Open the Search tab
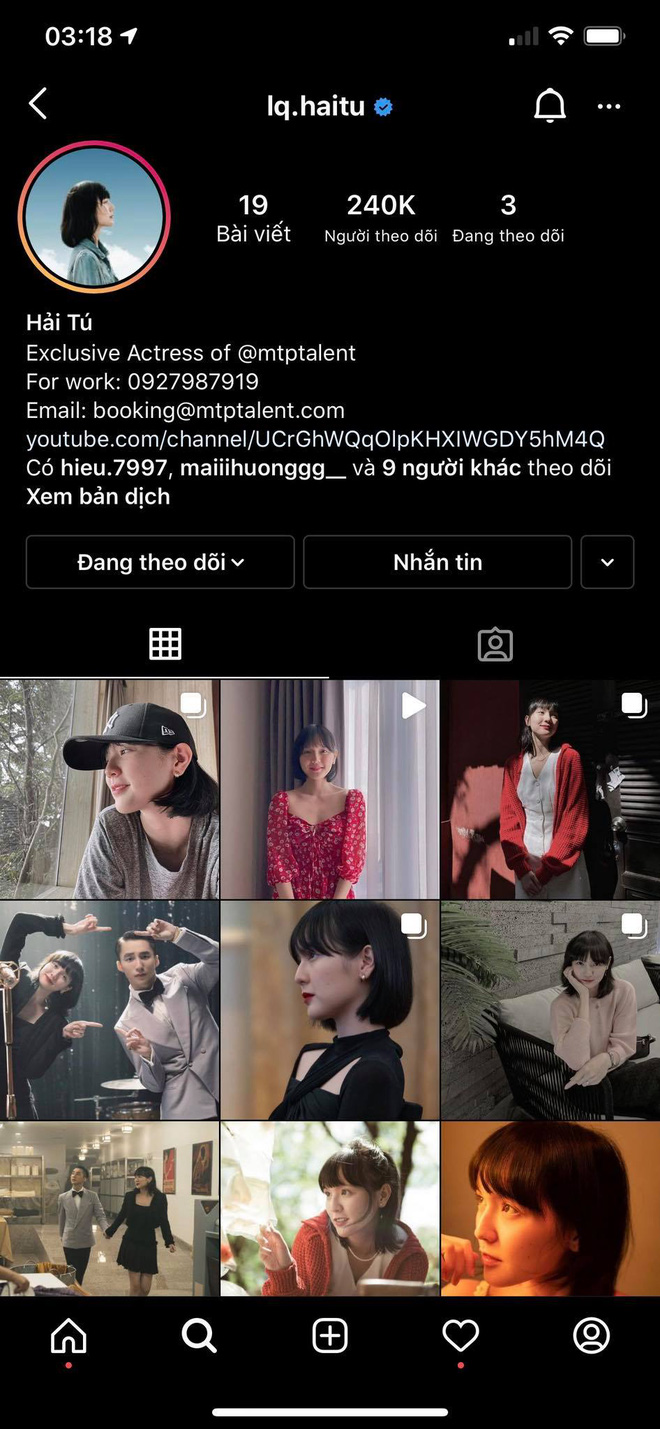Screen dimensions: 660x1429 (199, 1335)
